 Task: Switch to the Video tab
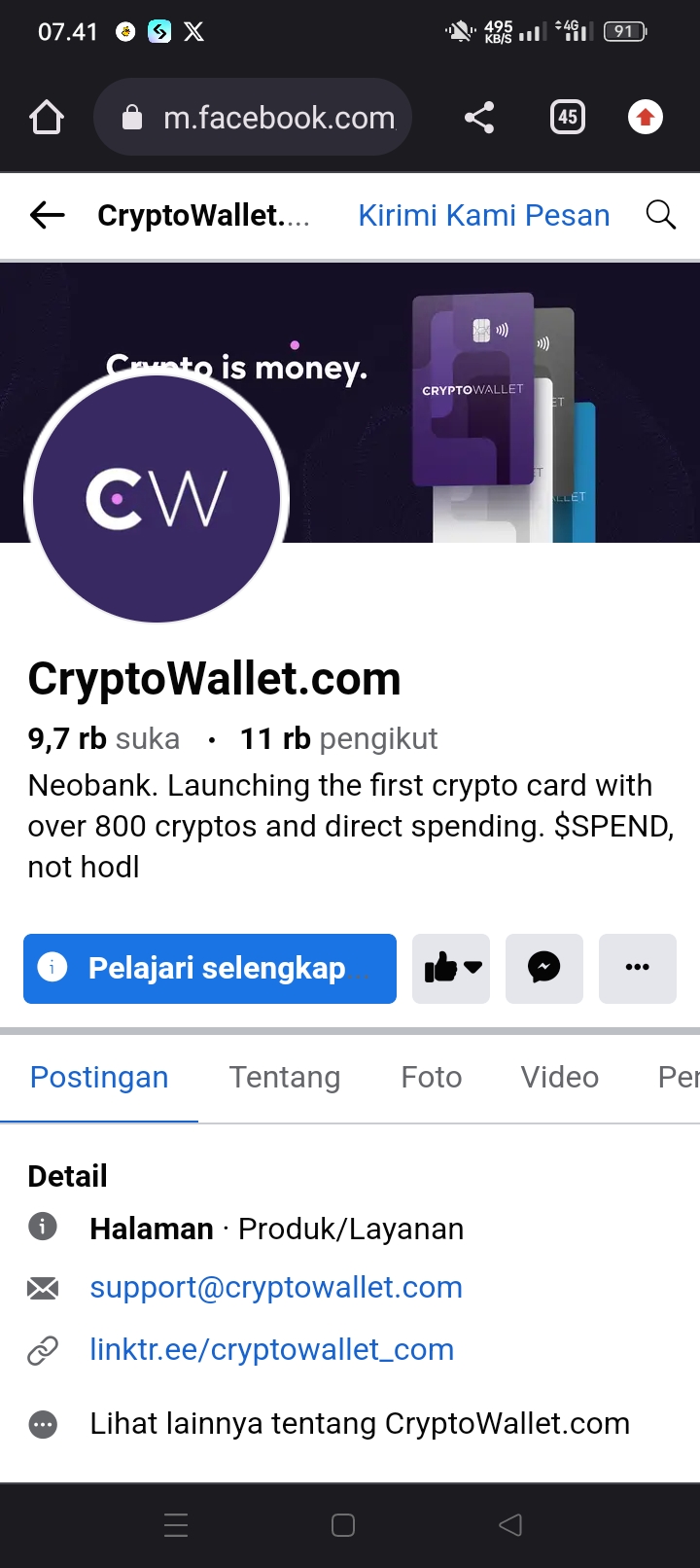(559, 1077)
